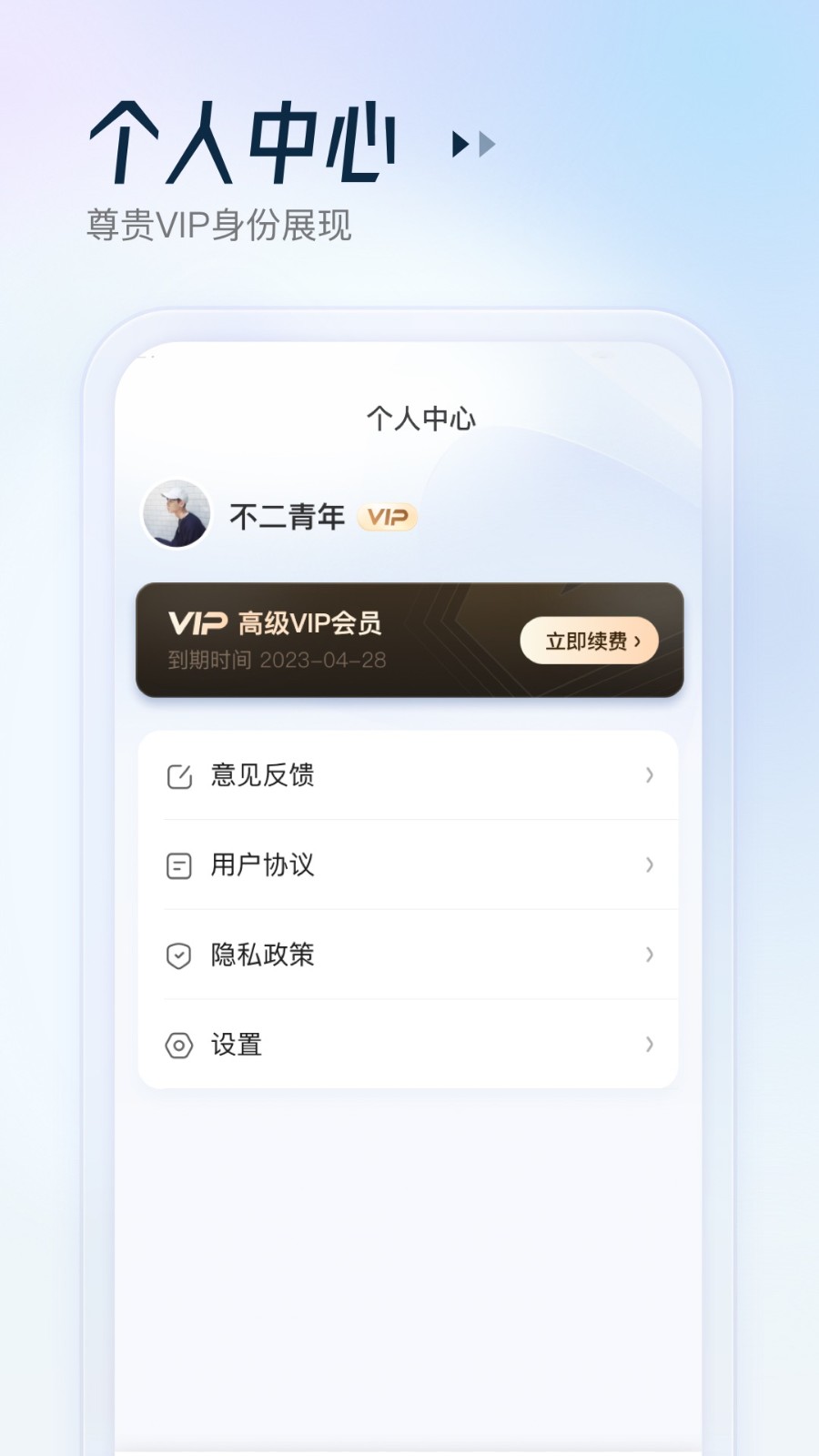Viewport: 819px width, 1456px height.
Task: Click the username 不二青年
Action: click(287, 517)
